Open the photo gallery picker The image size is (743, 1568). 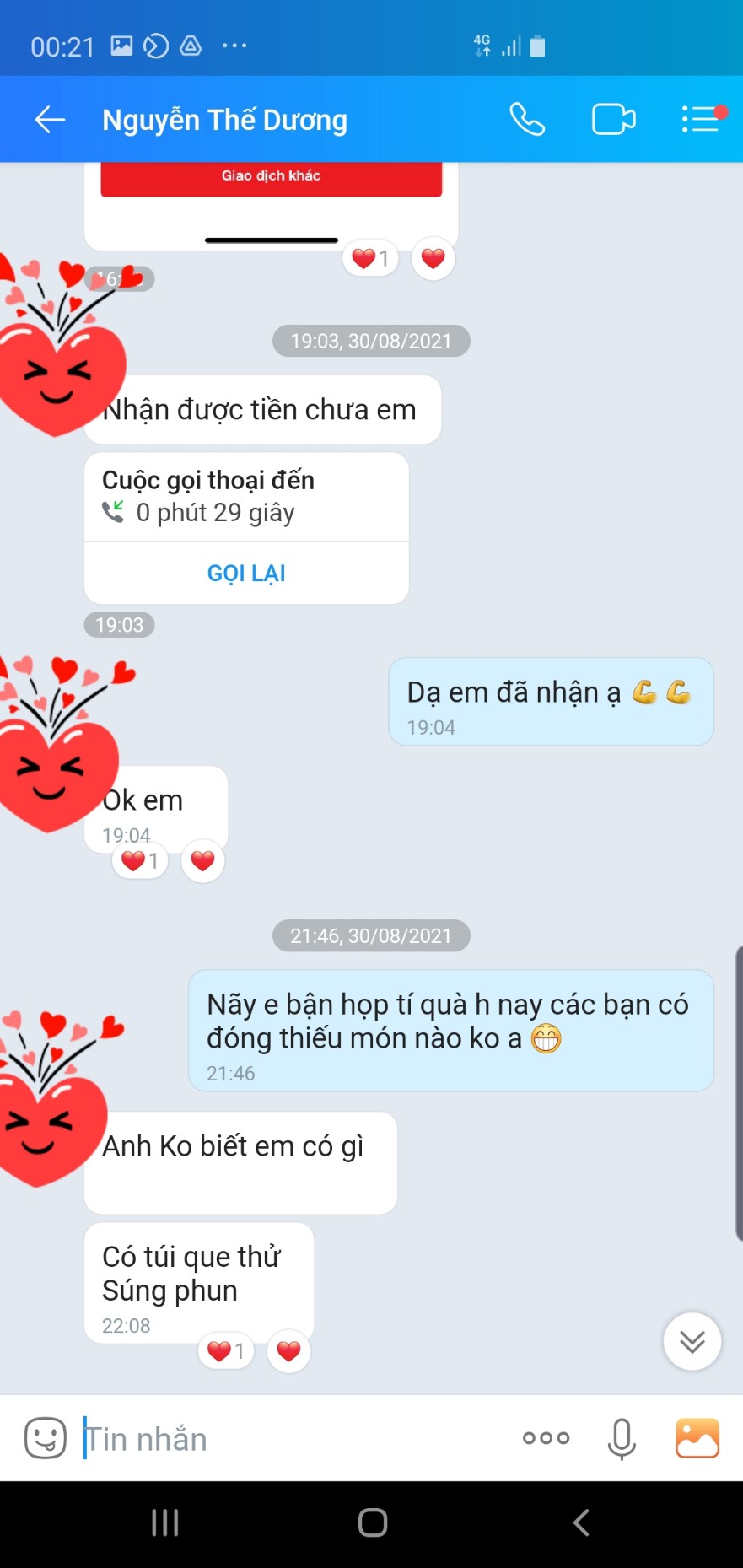pyautogui.click(x=697, y=1438)
